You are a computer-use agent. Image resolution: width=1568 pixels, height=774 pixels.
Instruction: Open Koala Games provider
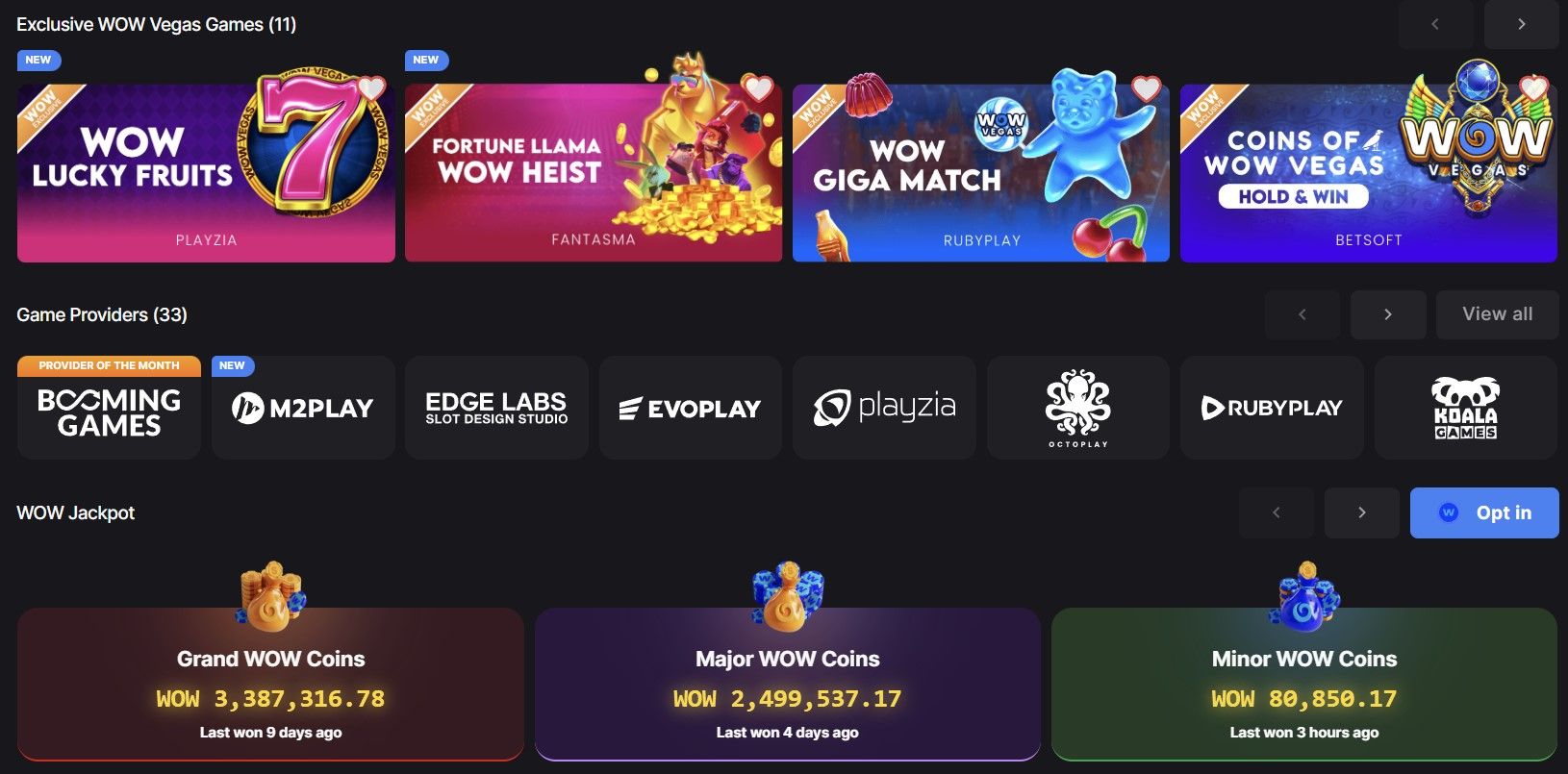click(x=1465, y=408)
